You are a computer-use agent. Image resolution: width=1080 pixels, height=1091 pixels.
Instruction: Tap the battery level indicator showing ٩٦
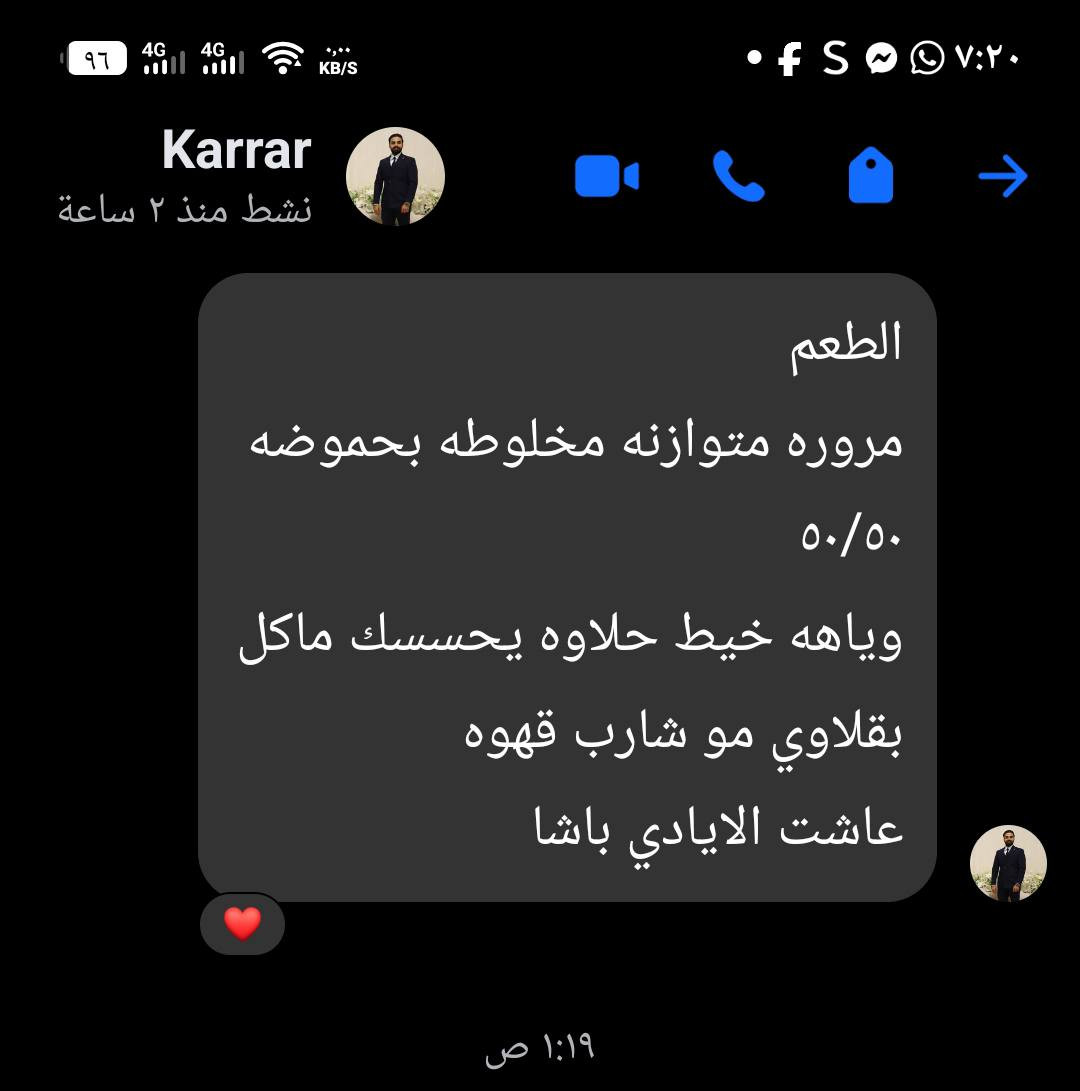[95, 57]
